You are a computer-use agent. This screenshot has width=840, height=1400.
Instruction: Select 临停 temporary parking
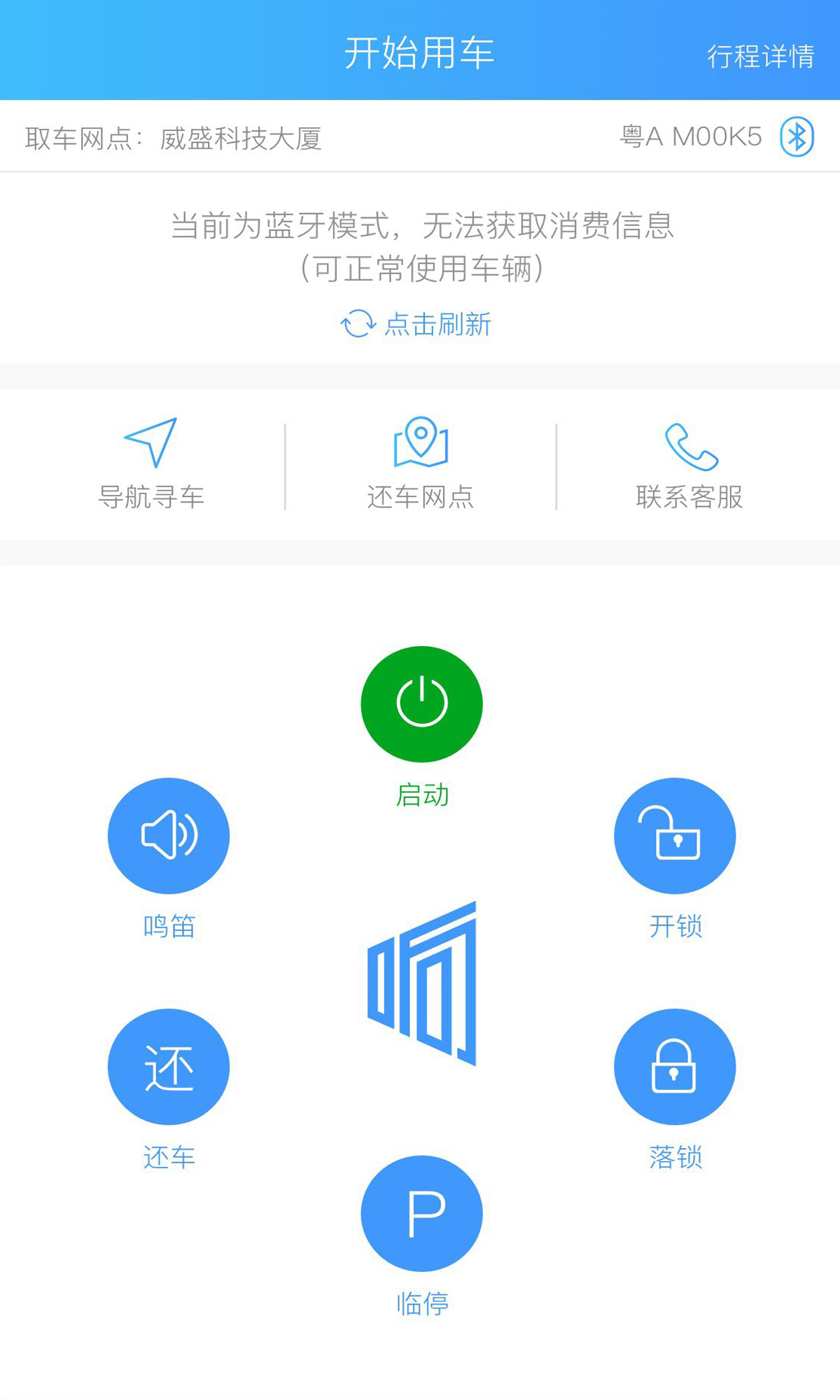pos(421,1214)
